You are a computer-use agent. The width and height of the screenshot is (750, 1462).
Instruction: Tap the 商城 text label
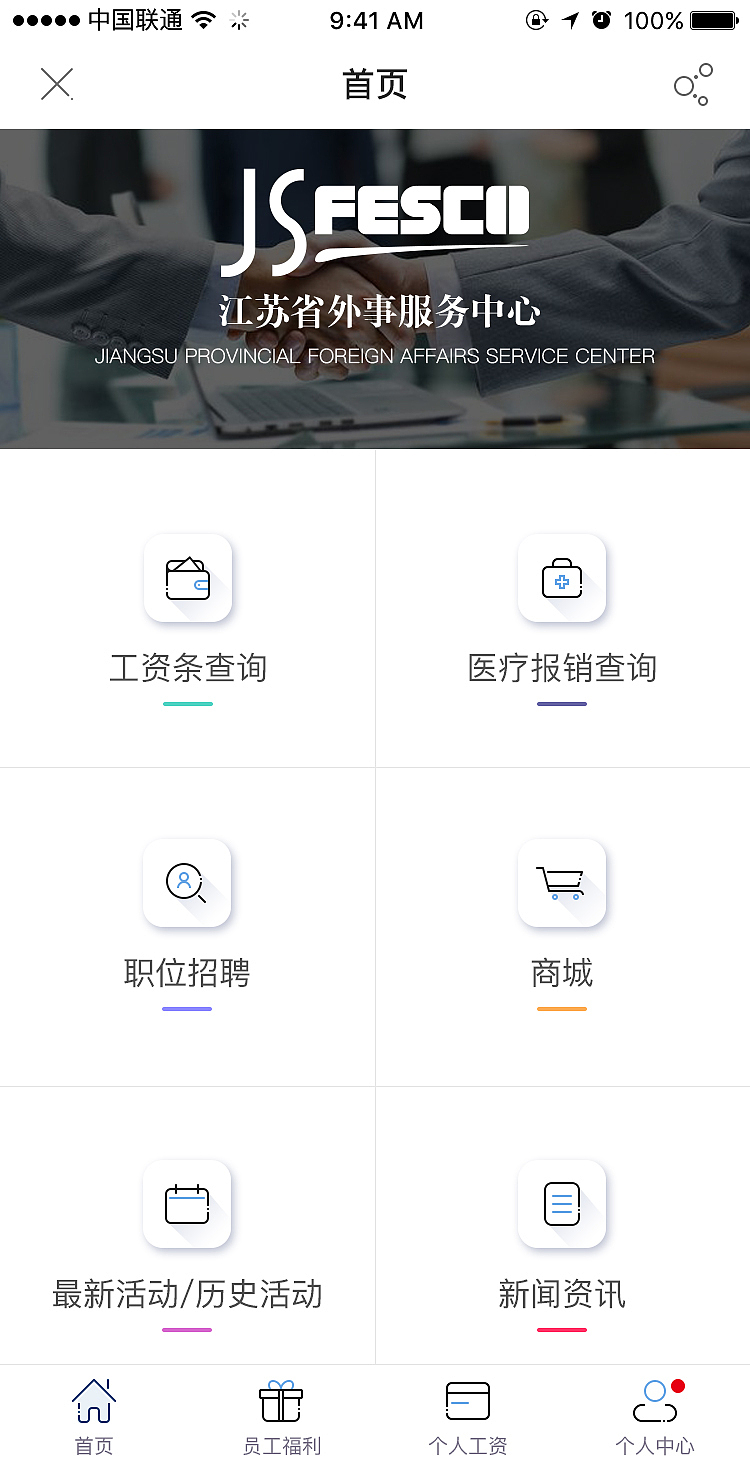pos(562,973)
